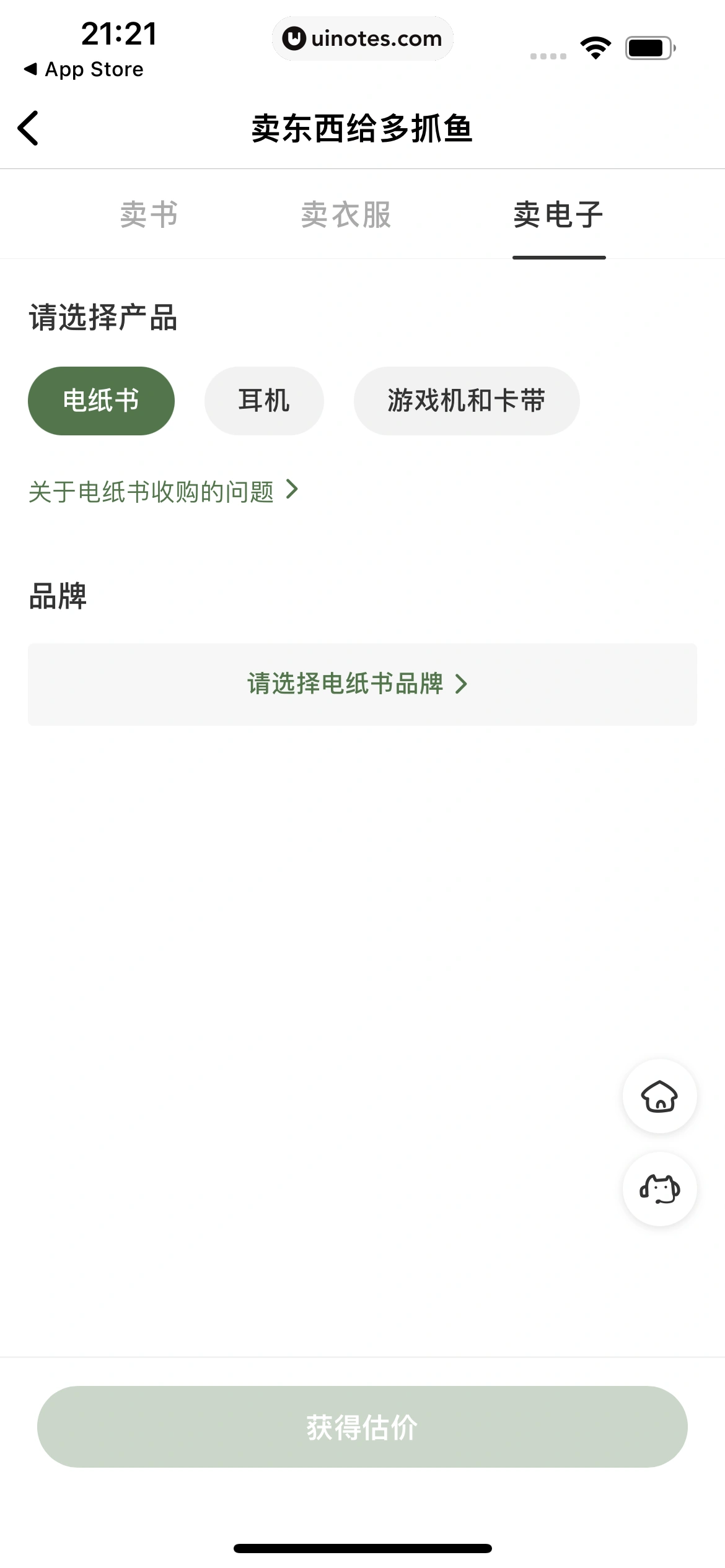Return to App Store via status bar
The image size is (725, 1568).
tap(84, 69)
